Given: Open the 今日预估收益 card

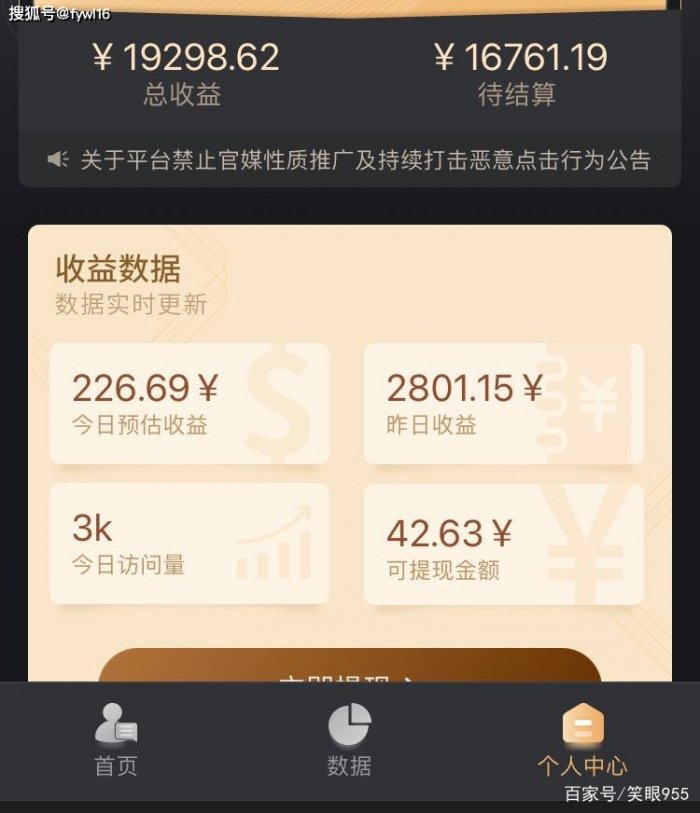Looking at the screenshot, I should (x=189, y=403).
